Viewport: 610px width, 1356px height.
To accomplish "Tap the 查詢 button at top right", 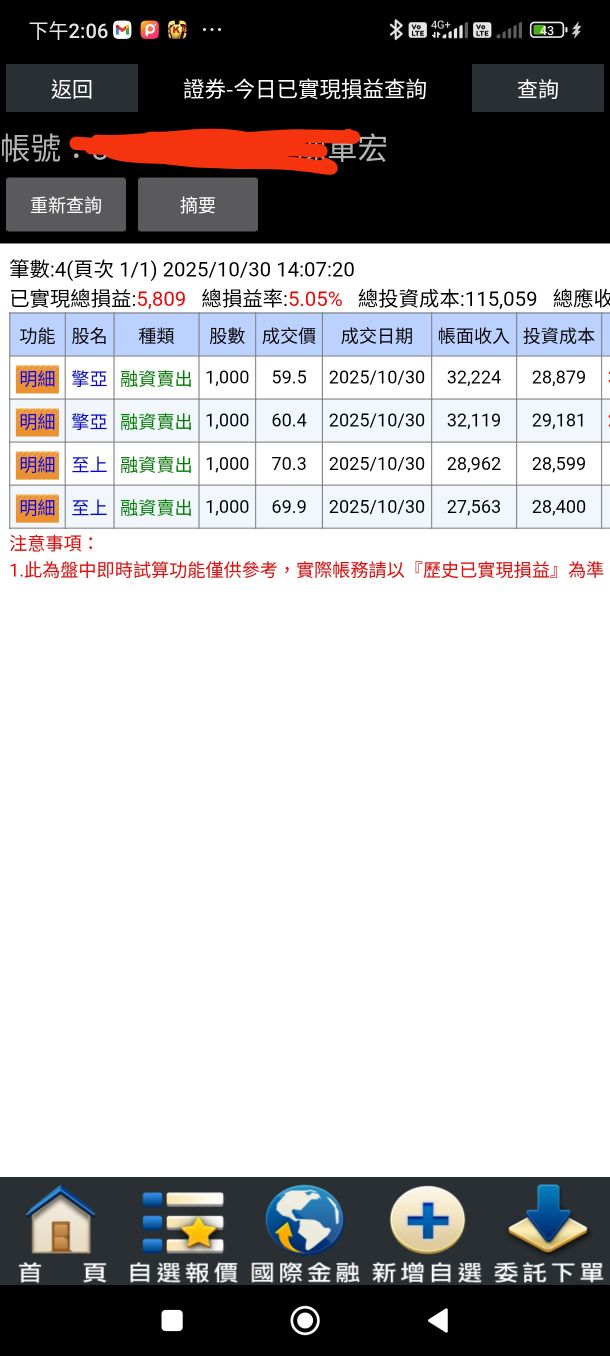I will pyautogui.click(x=537, y=89).
